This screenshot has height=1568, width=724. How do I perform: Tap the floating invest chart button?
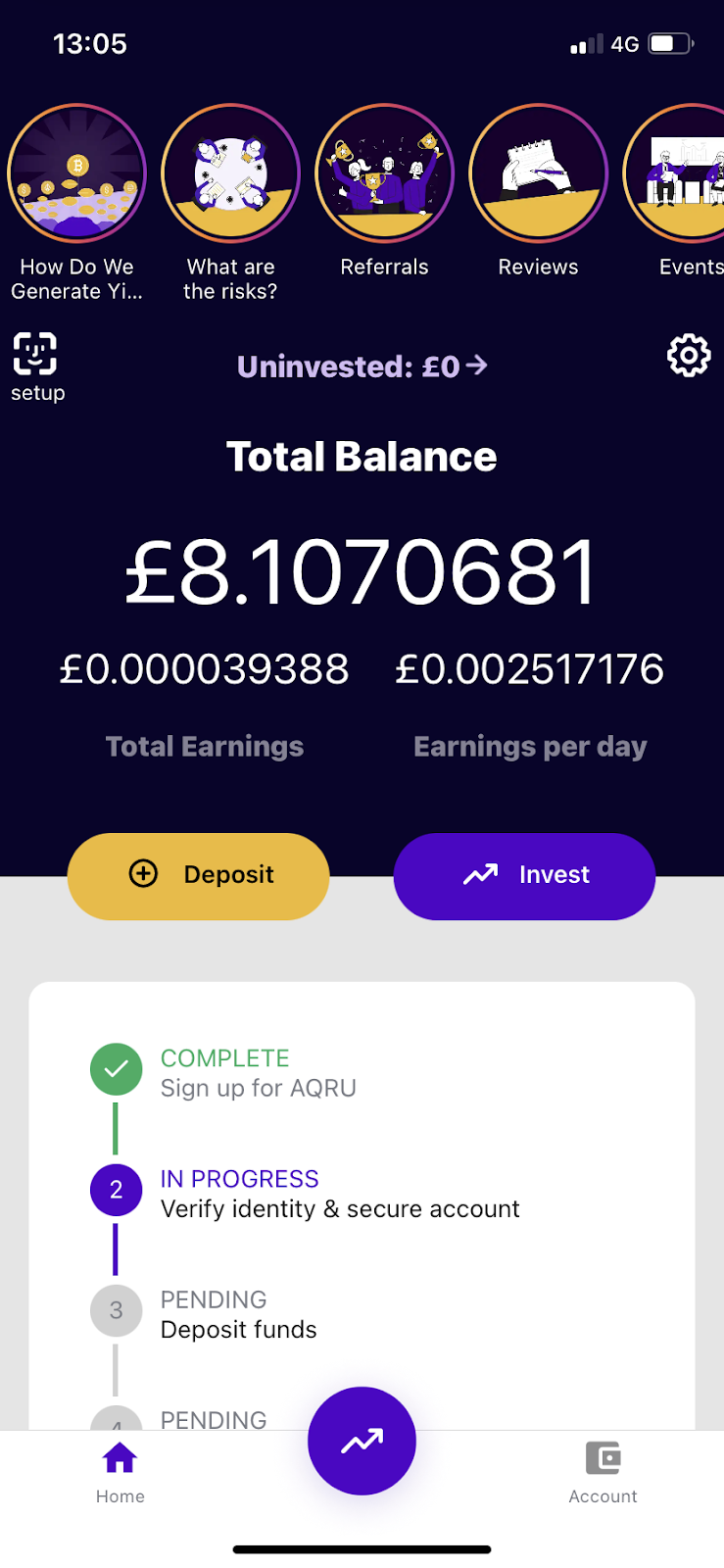point(362,1441)
